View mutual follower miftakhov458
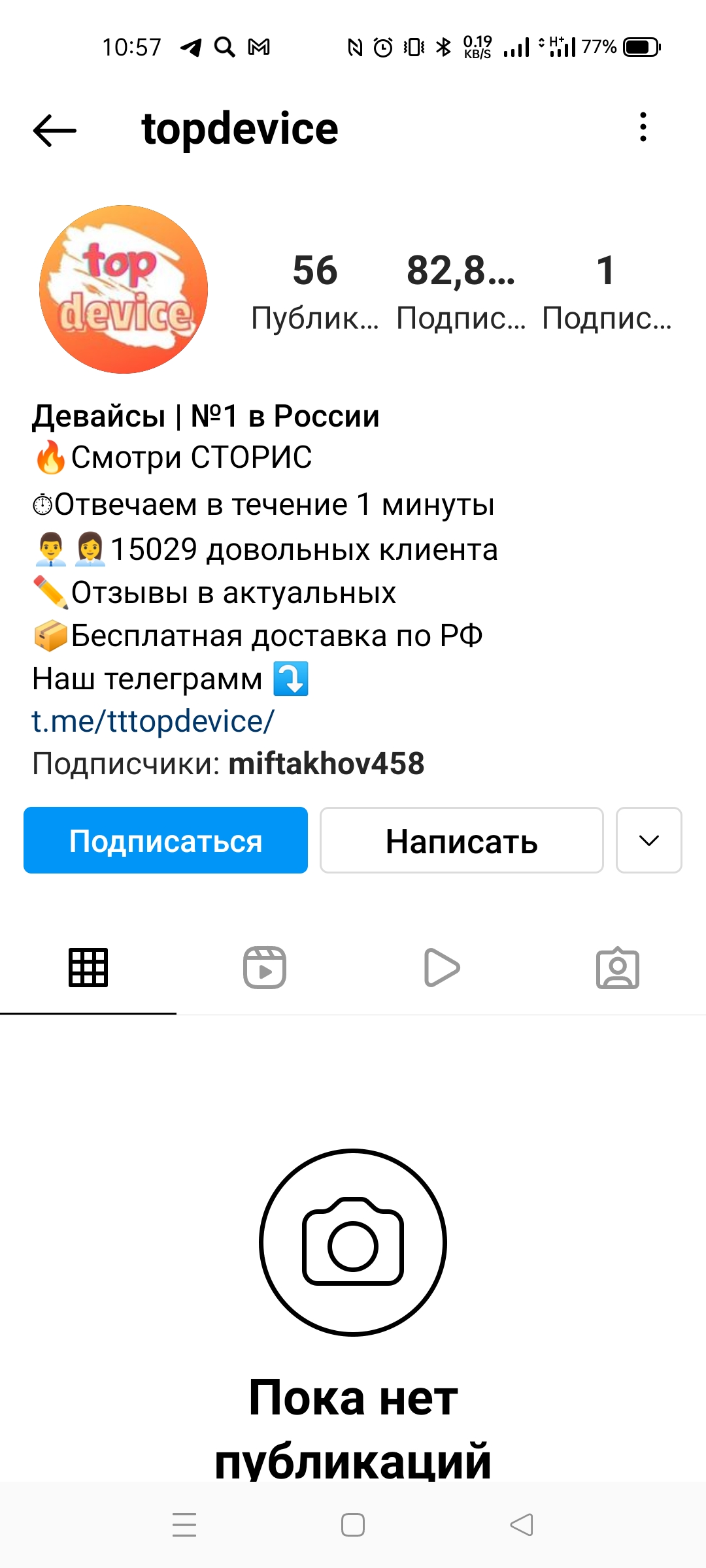The height and width of the screenshot is (1568, 706). [326, 763]
